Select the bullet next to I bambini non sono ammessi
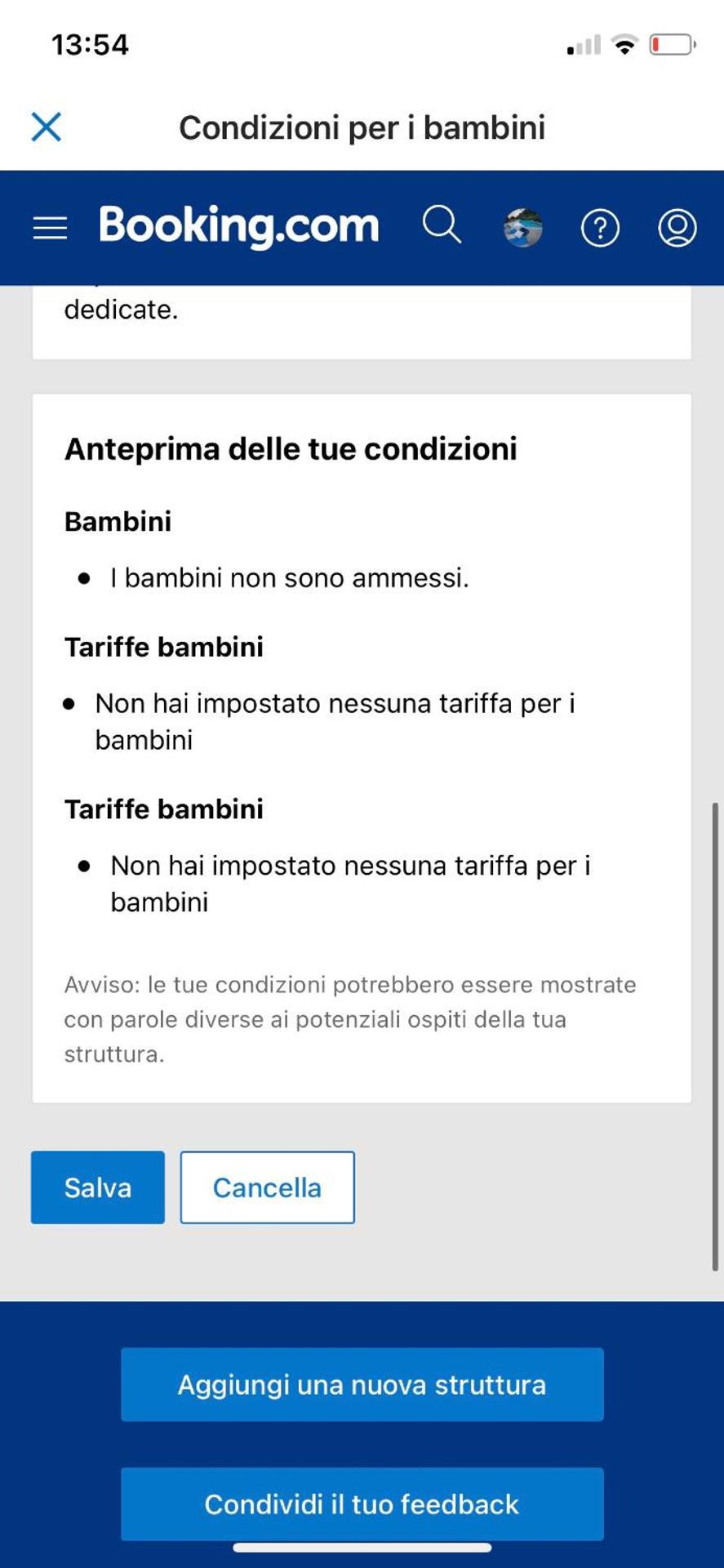The width and height of the screenshot is (724, 1568). click(85, 578)
